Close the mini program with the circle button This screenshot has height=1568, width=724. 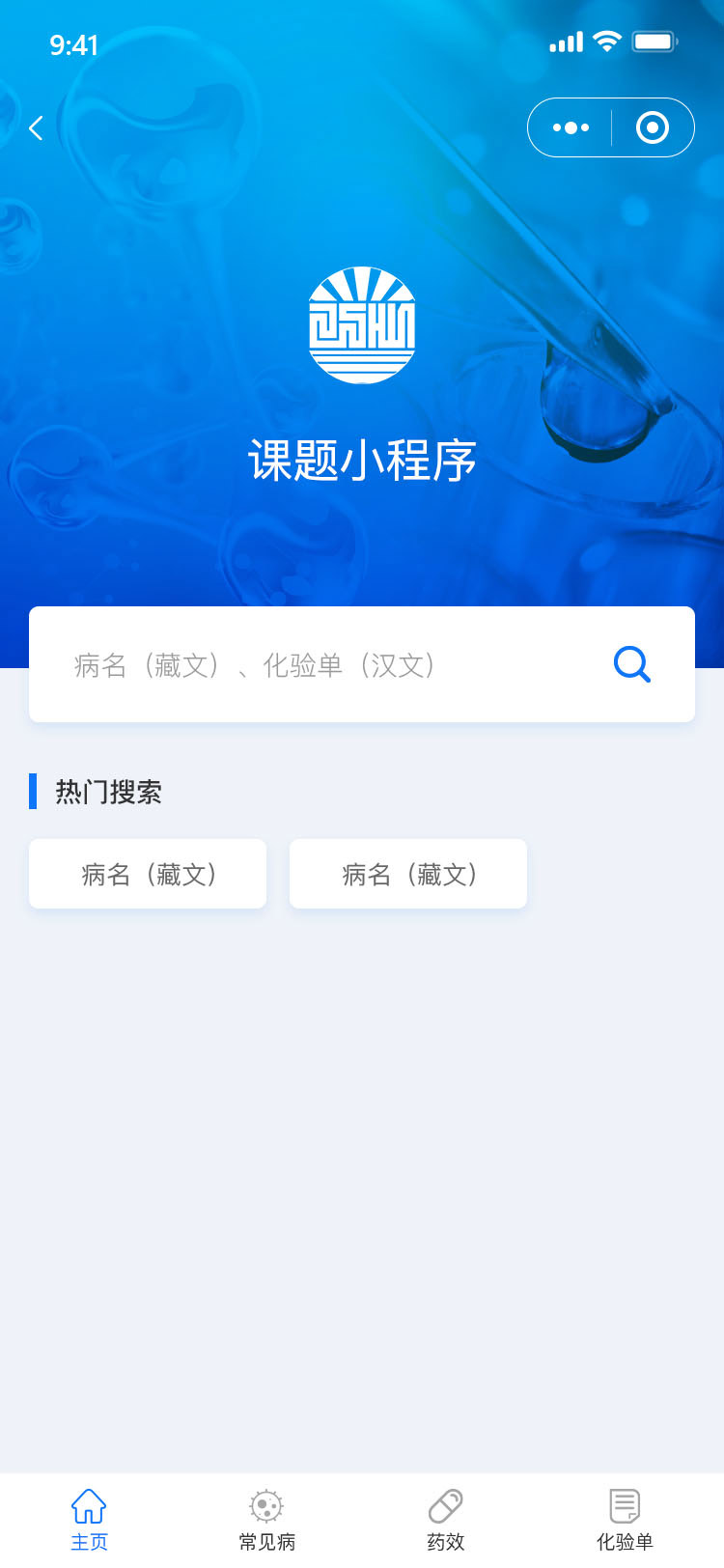coord(653,127)
